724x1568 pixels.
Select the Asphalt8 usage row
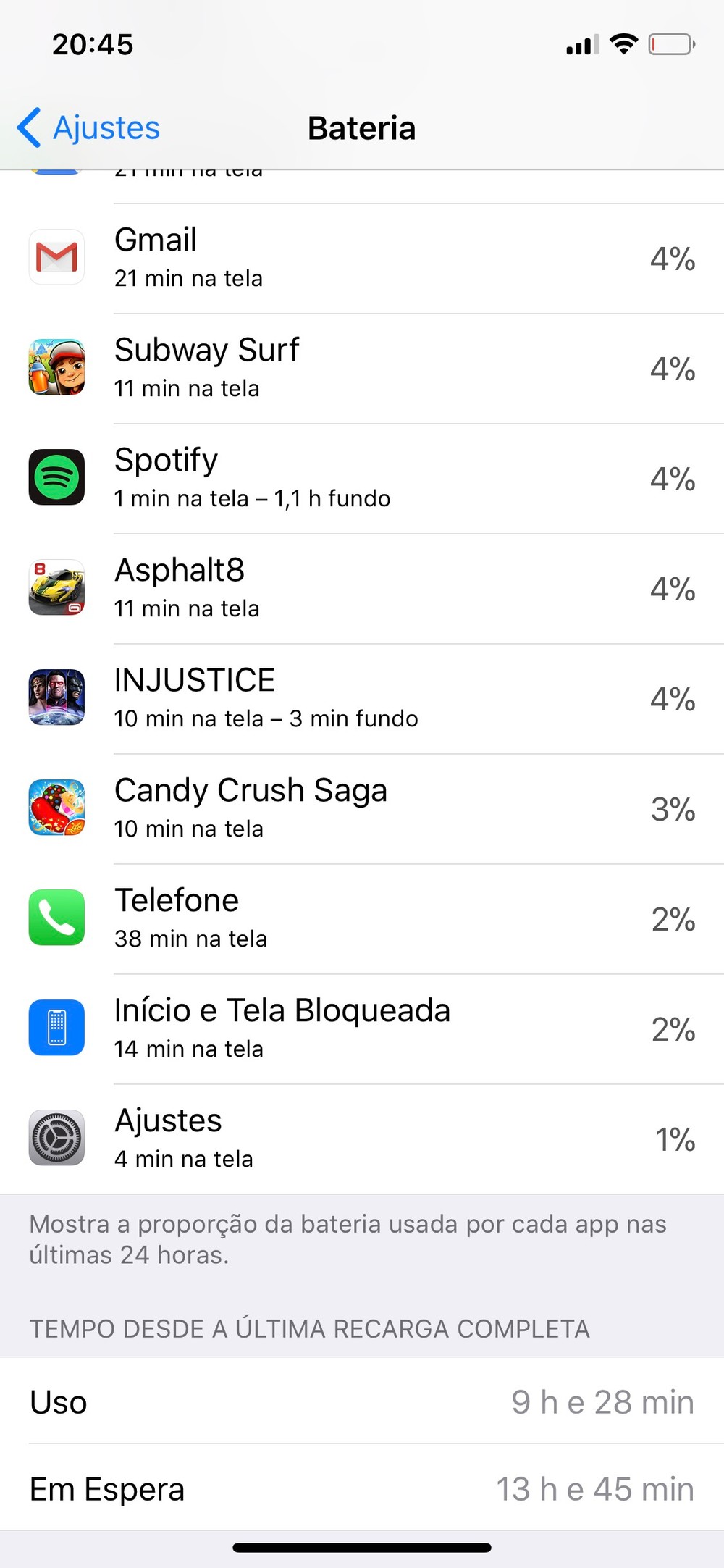[362, 589]
